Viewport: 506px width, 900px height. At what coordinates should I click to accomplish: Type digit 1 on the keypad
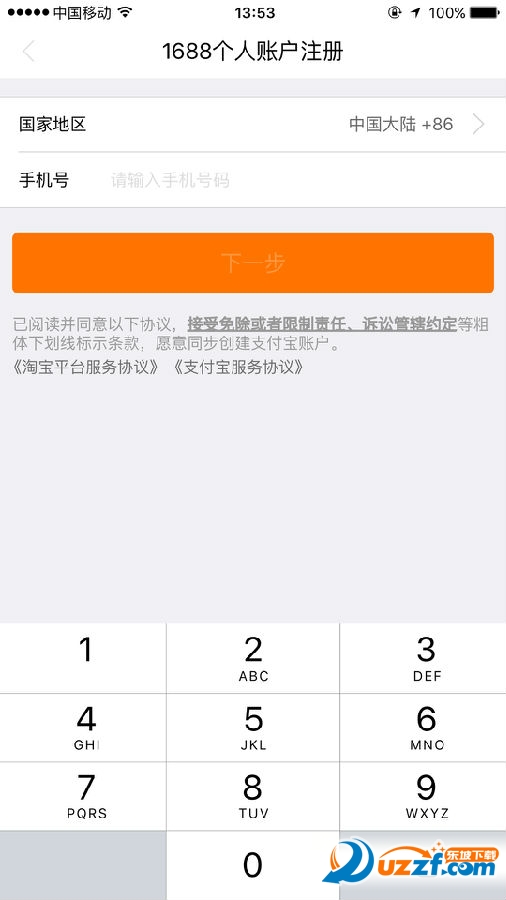tap(83, 658)
